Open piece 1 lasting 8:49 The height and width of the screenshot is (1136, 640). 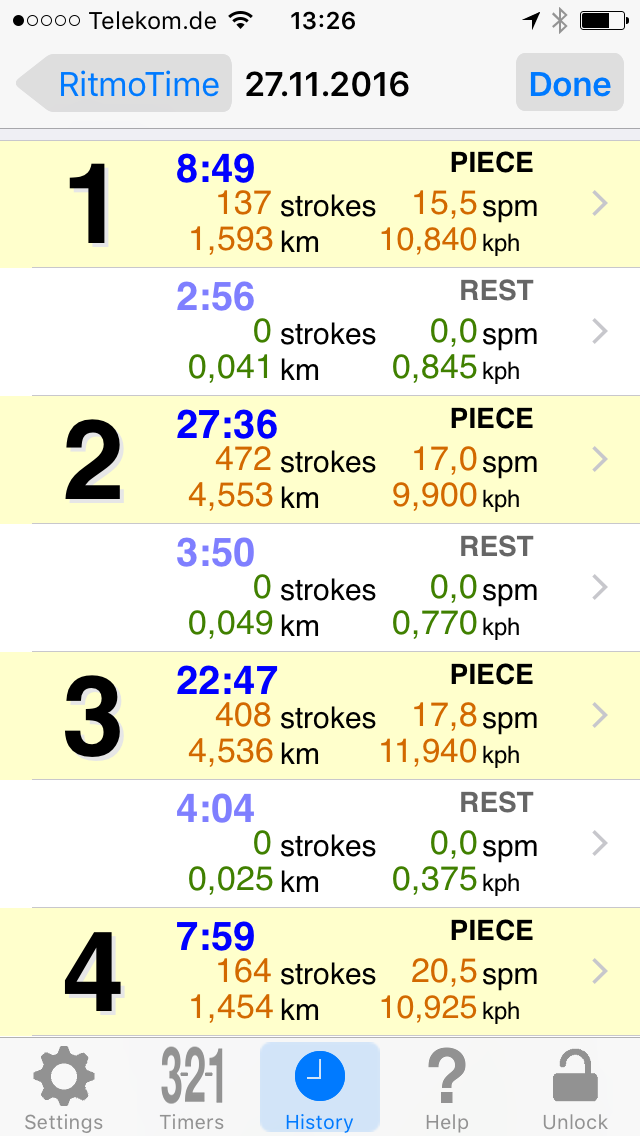click(320, 204)
